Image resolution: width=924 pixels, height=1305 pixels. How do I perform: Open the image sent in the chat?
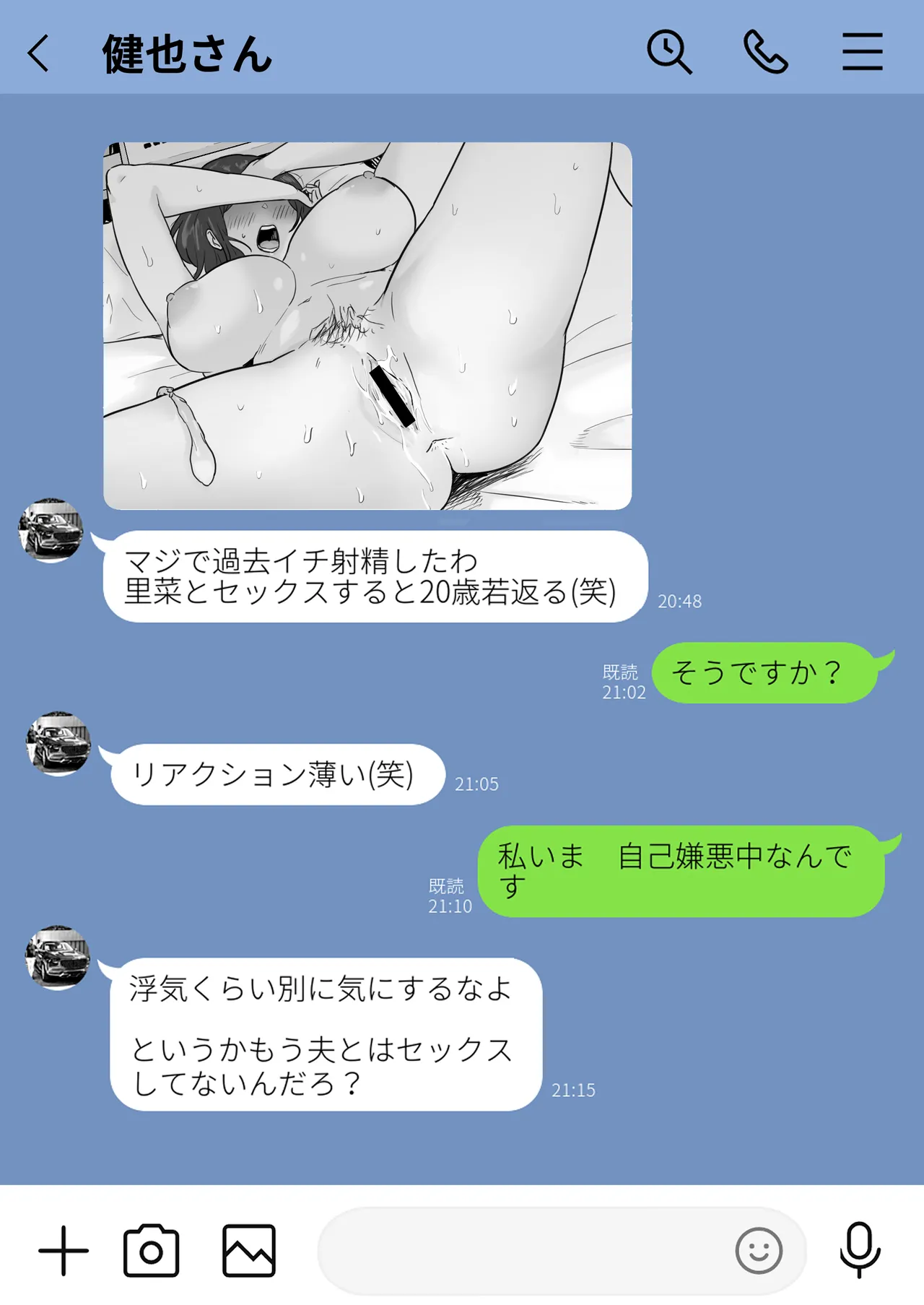tap(367, 326)
